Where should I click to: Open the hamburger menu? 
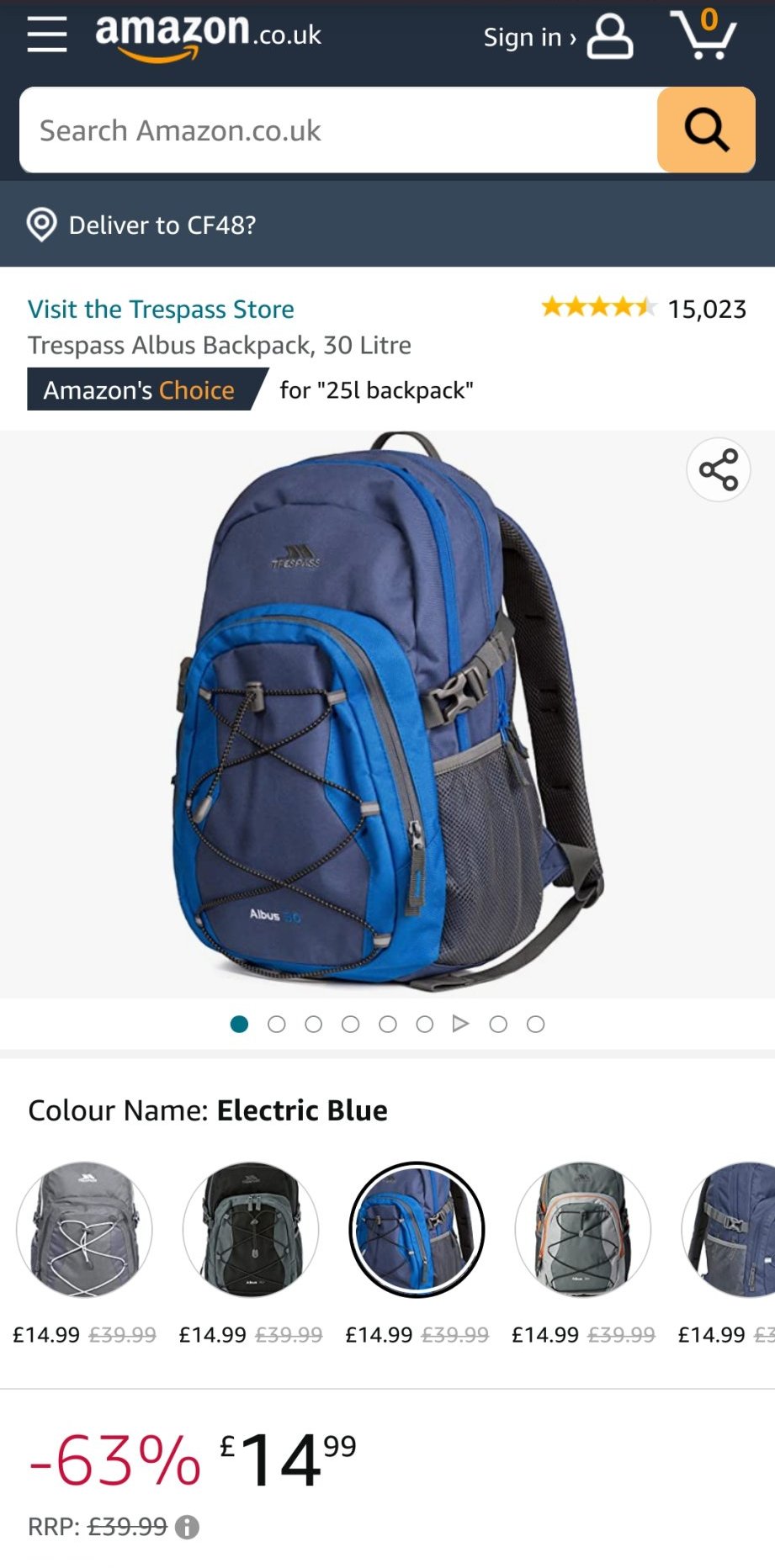click(47, 34)
